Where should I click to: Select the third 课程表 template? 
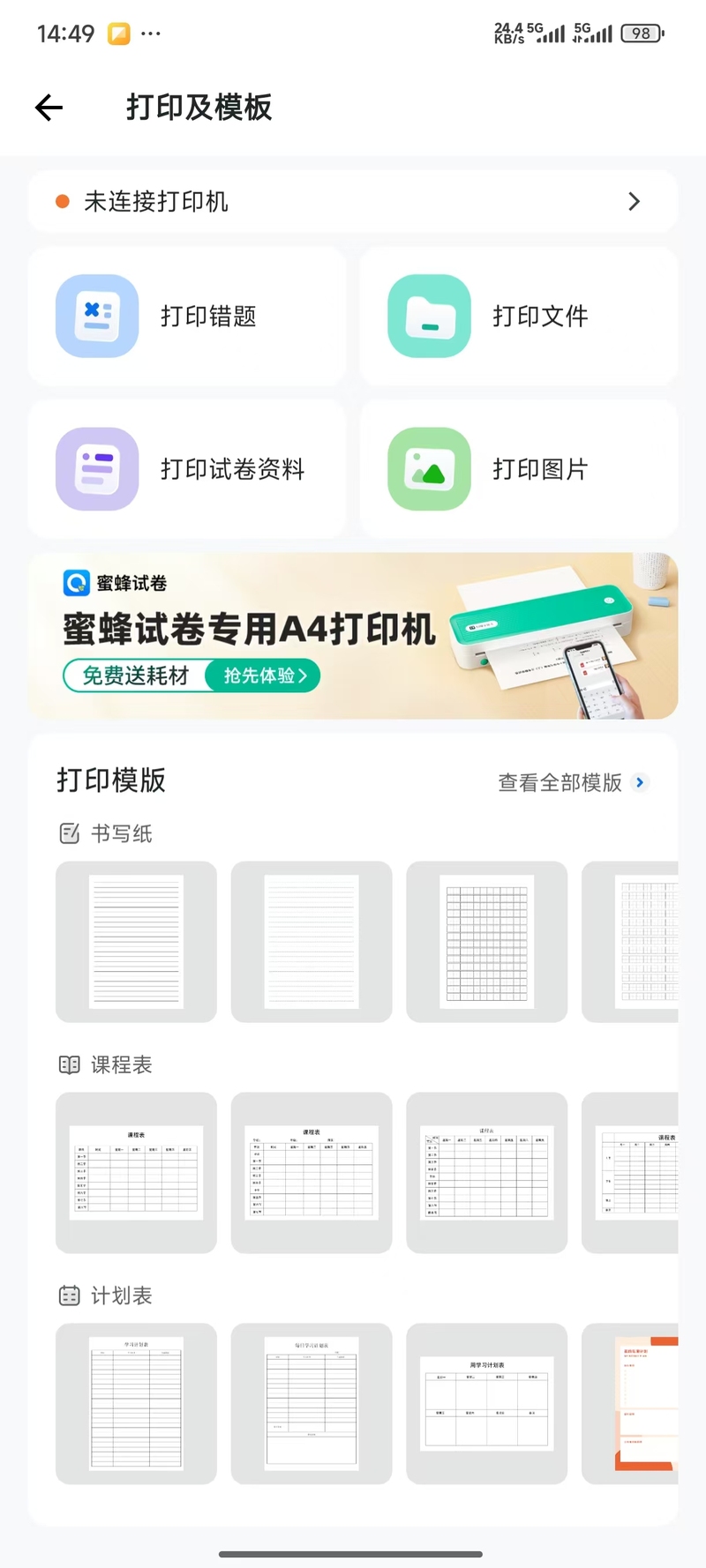point(486,1172)
